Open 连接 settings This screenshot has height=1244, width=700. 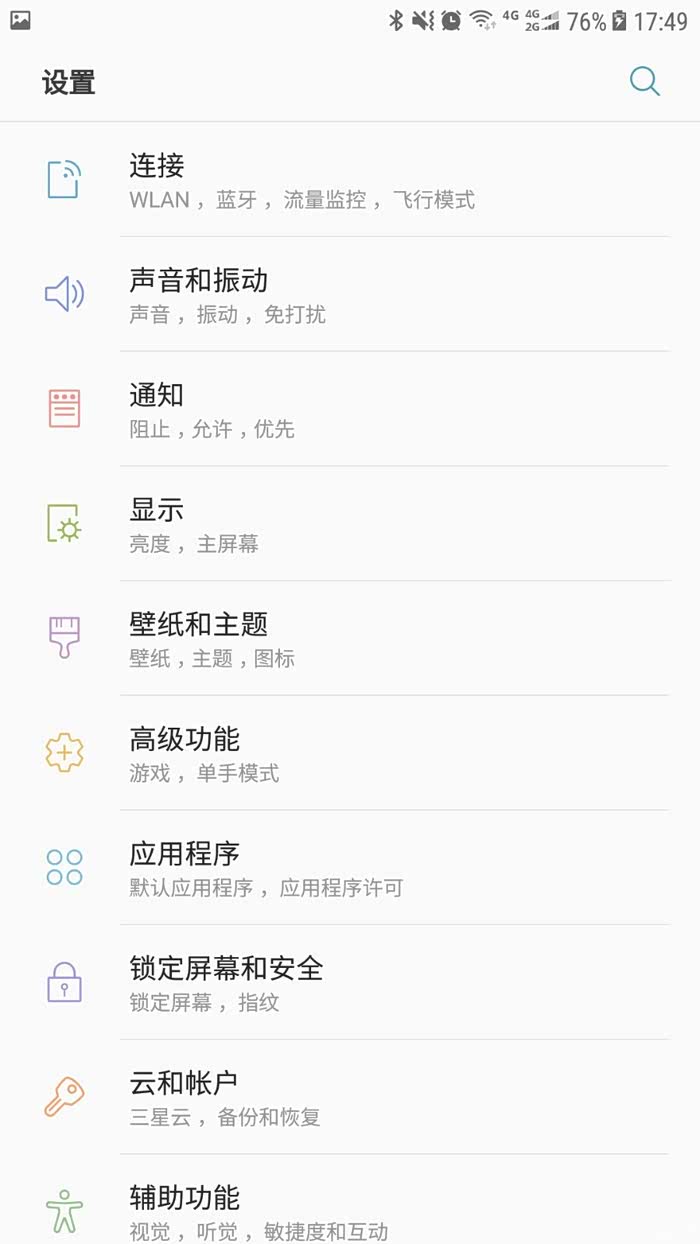(300, 181)
